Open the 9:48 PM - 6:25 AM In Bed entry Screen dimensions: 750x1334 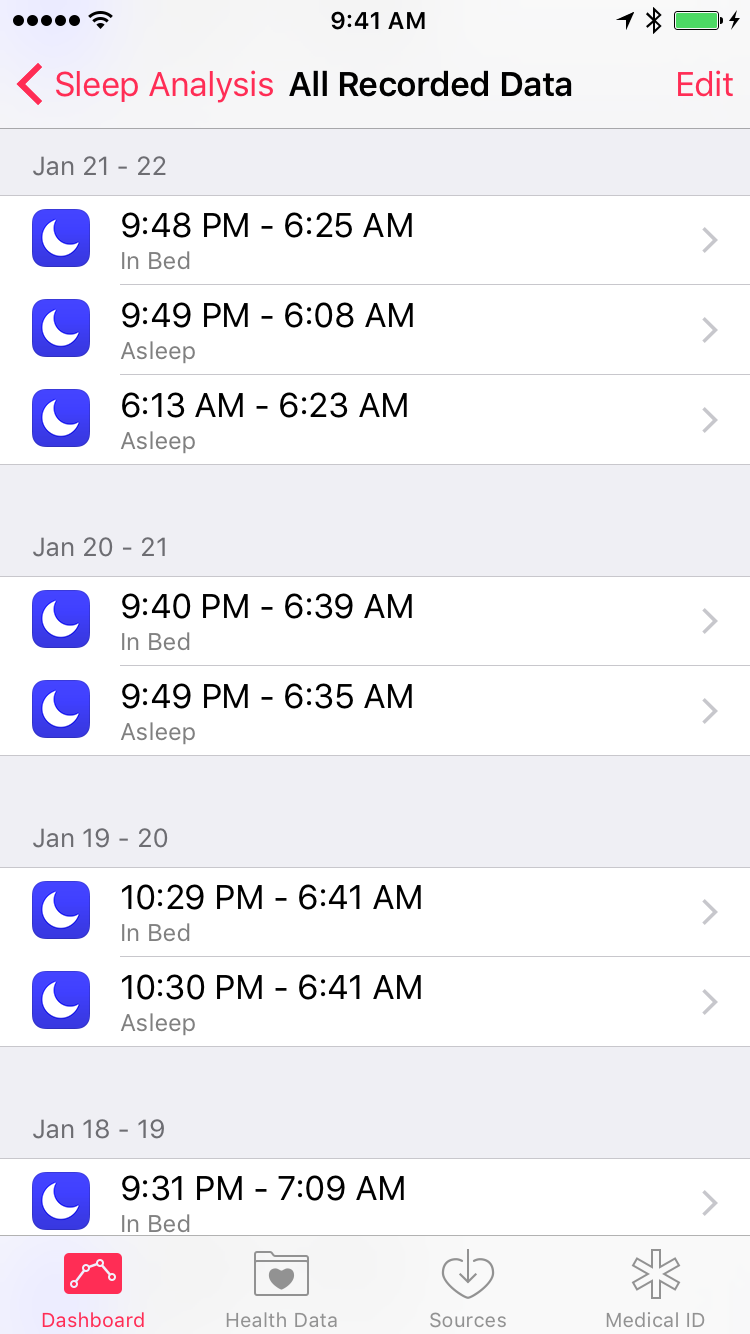(375, 240)
